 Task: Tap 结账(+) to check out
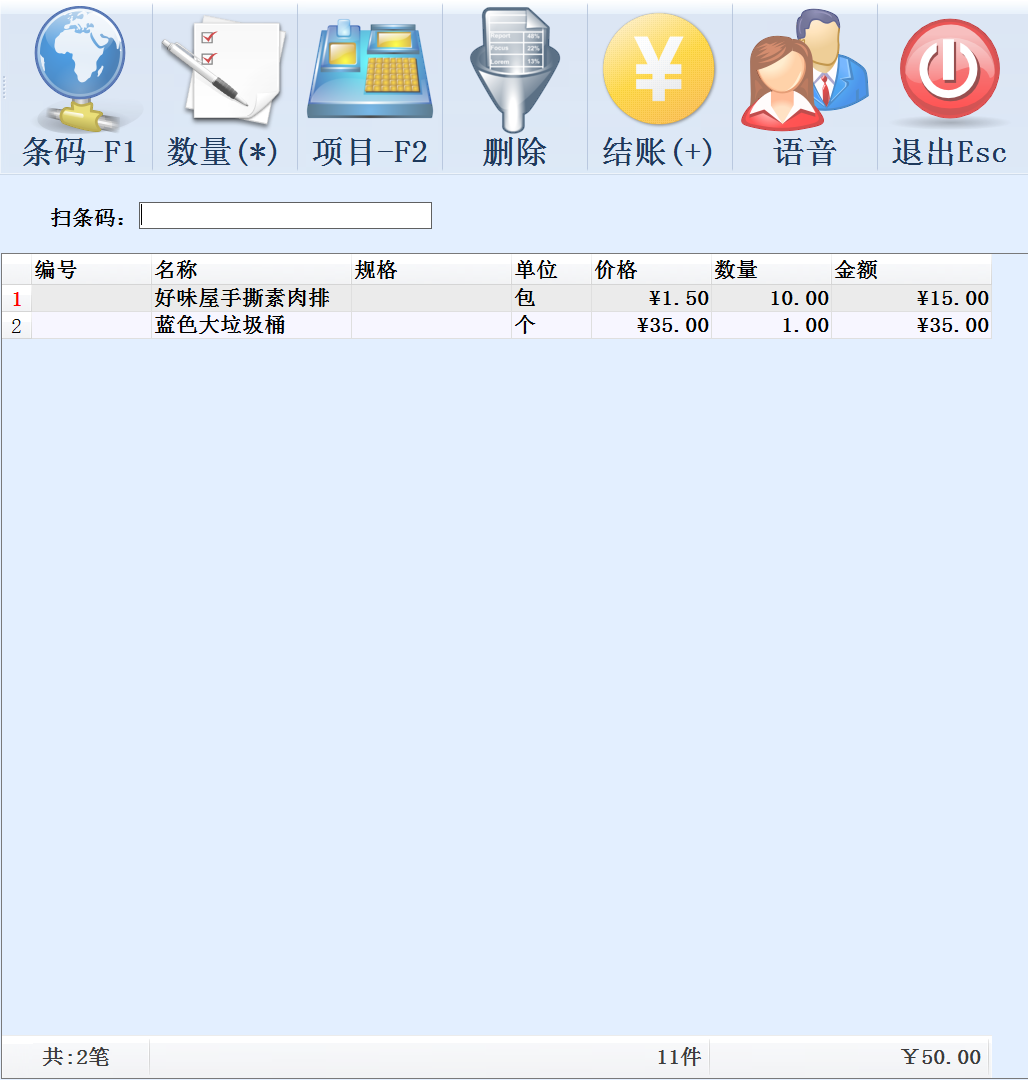tap(658, 88)
